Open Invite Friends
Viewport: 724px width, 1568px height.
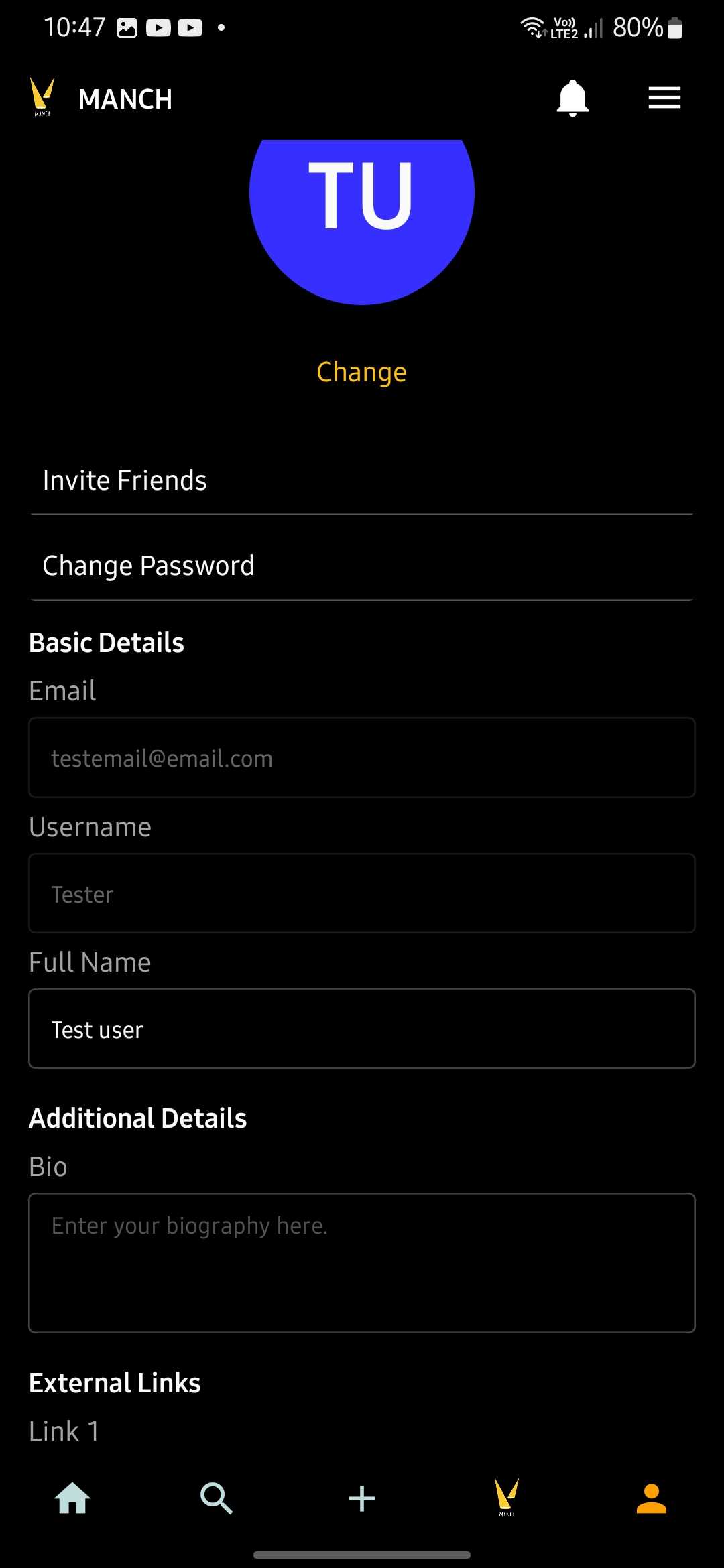362,480
